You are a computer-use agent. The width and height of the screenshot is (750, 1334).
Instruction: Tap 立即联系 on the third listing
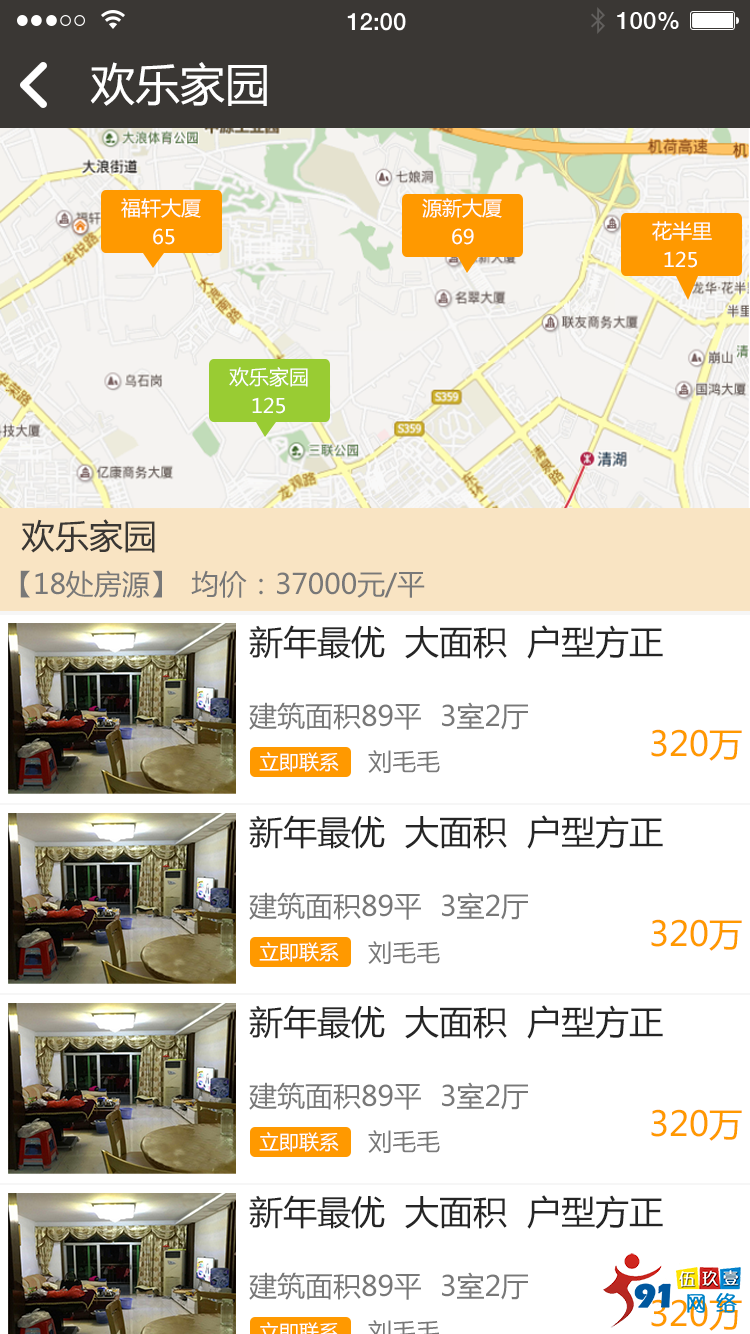[x=300, y=1142]
